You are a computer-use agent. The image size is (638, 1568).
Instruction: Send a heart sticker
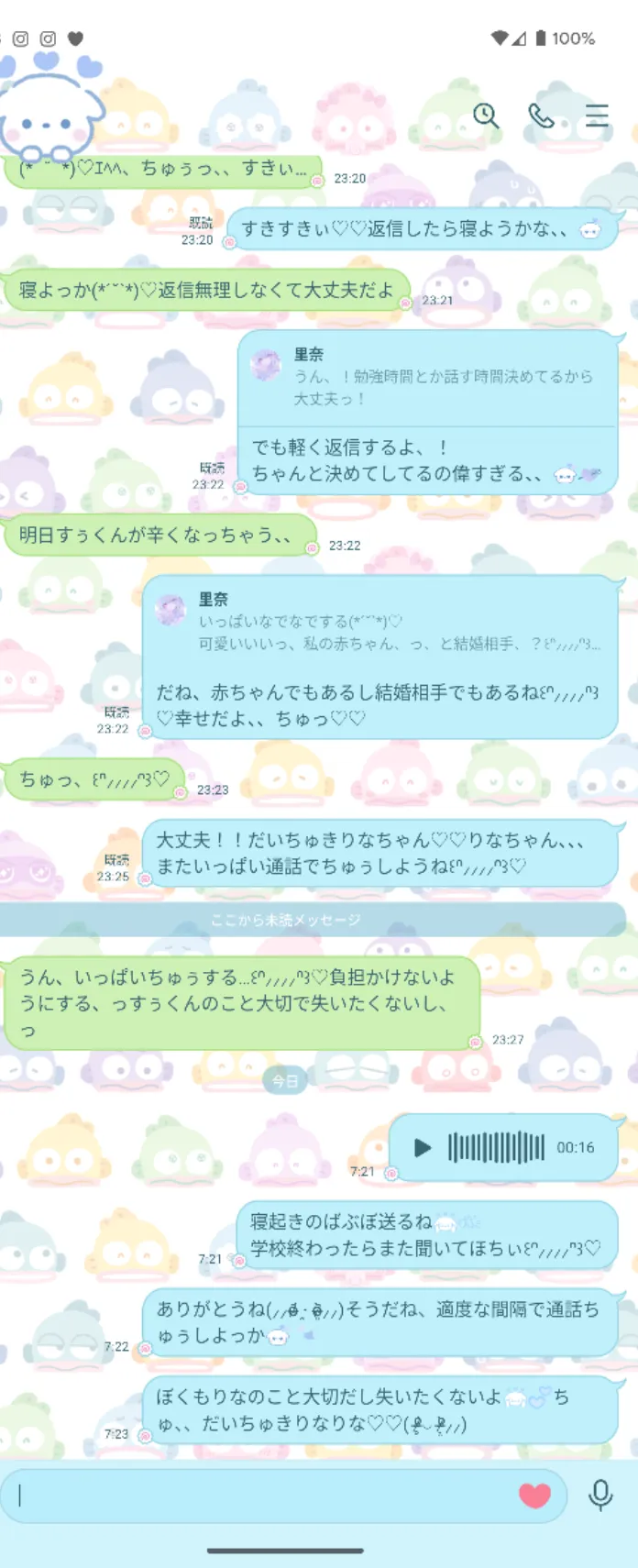point(535,1496)
